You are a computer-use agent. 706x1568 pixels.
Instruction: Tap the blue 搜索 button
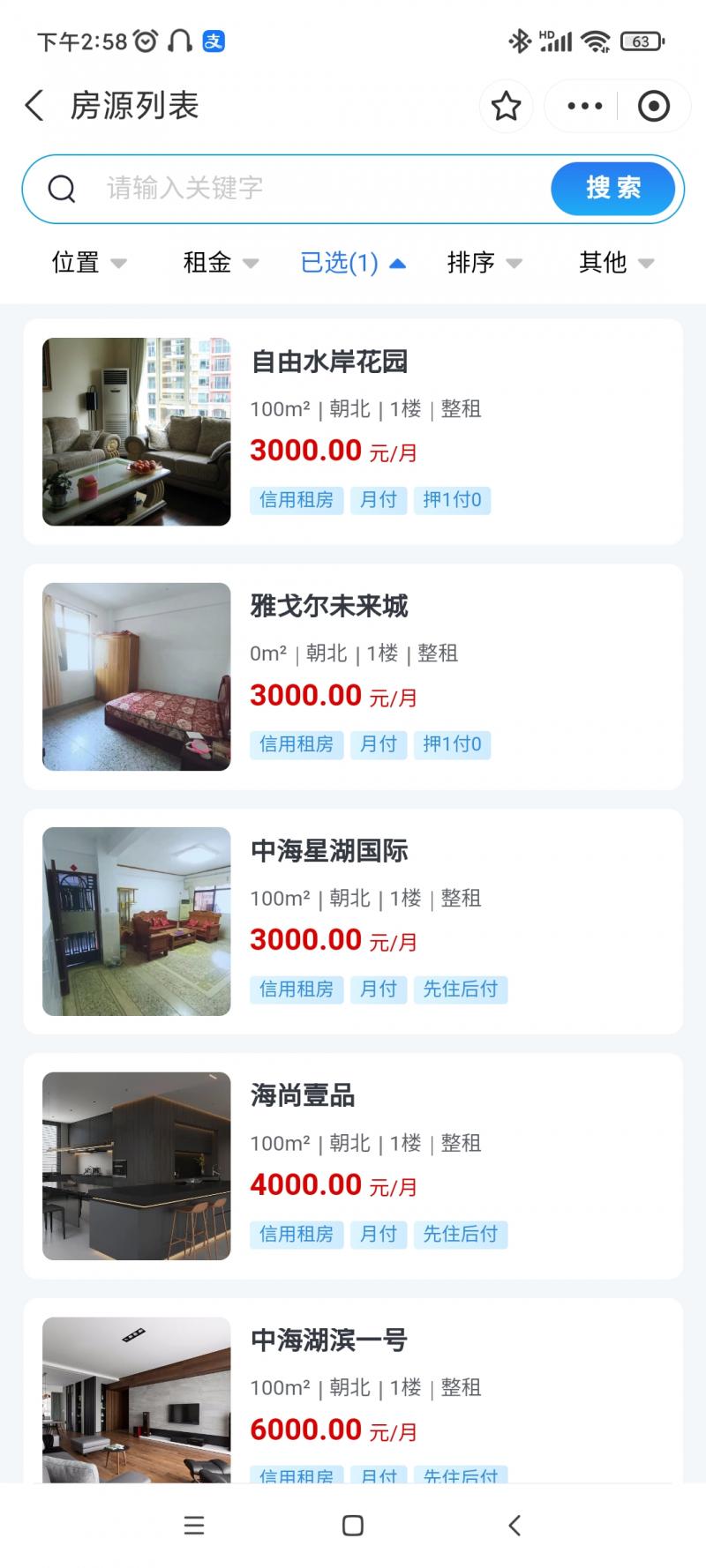[612, 188]
